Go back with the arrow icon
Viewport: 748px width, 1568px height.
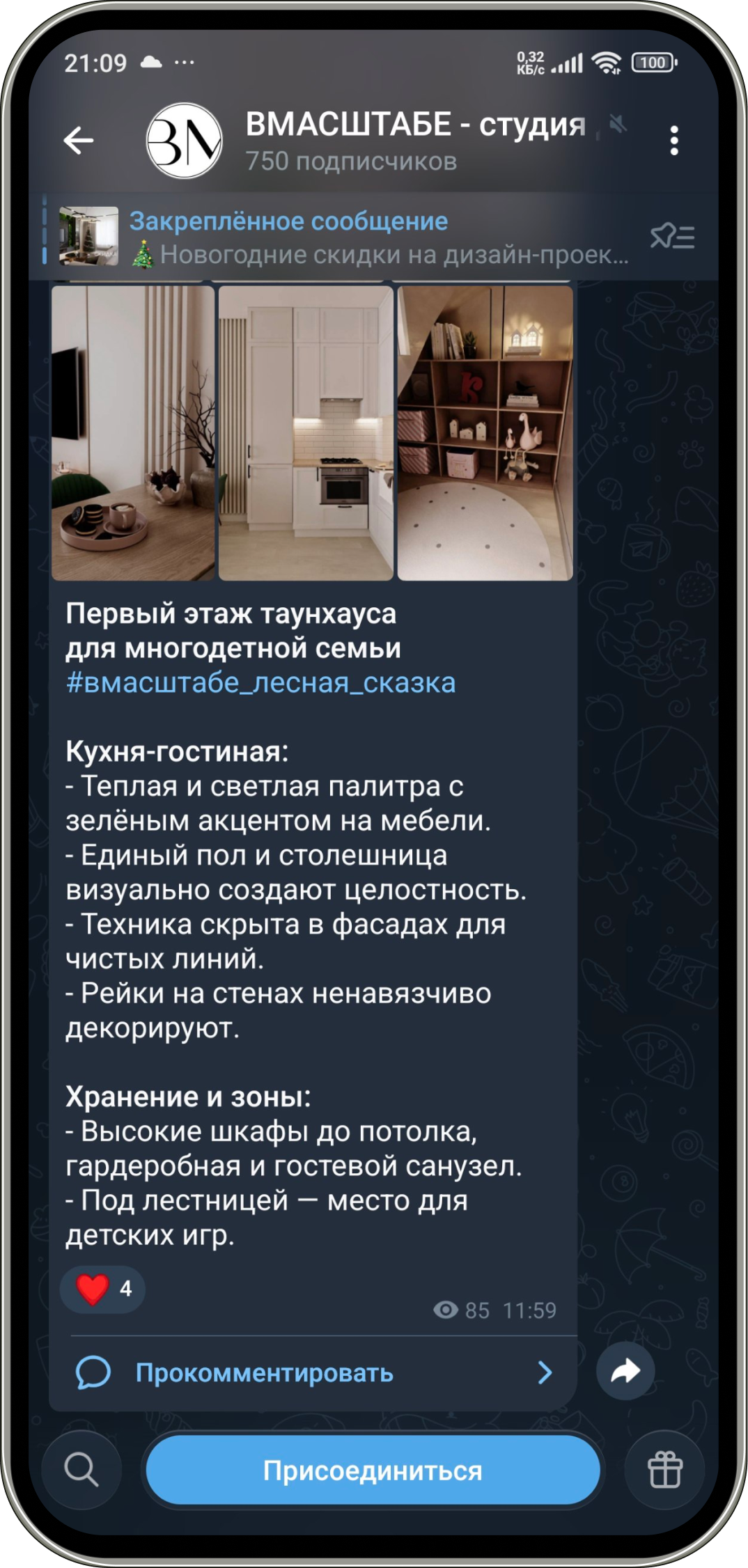coord(79,141)
